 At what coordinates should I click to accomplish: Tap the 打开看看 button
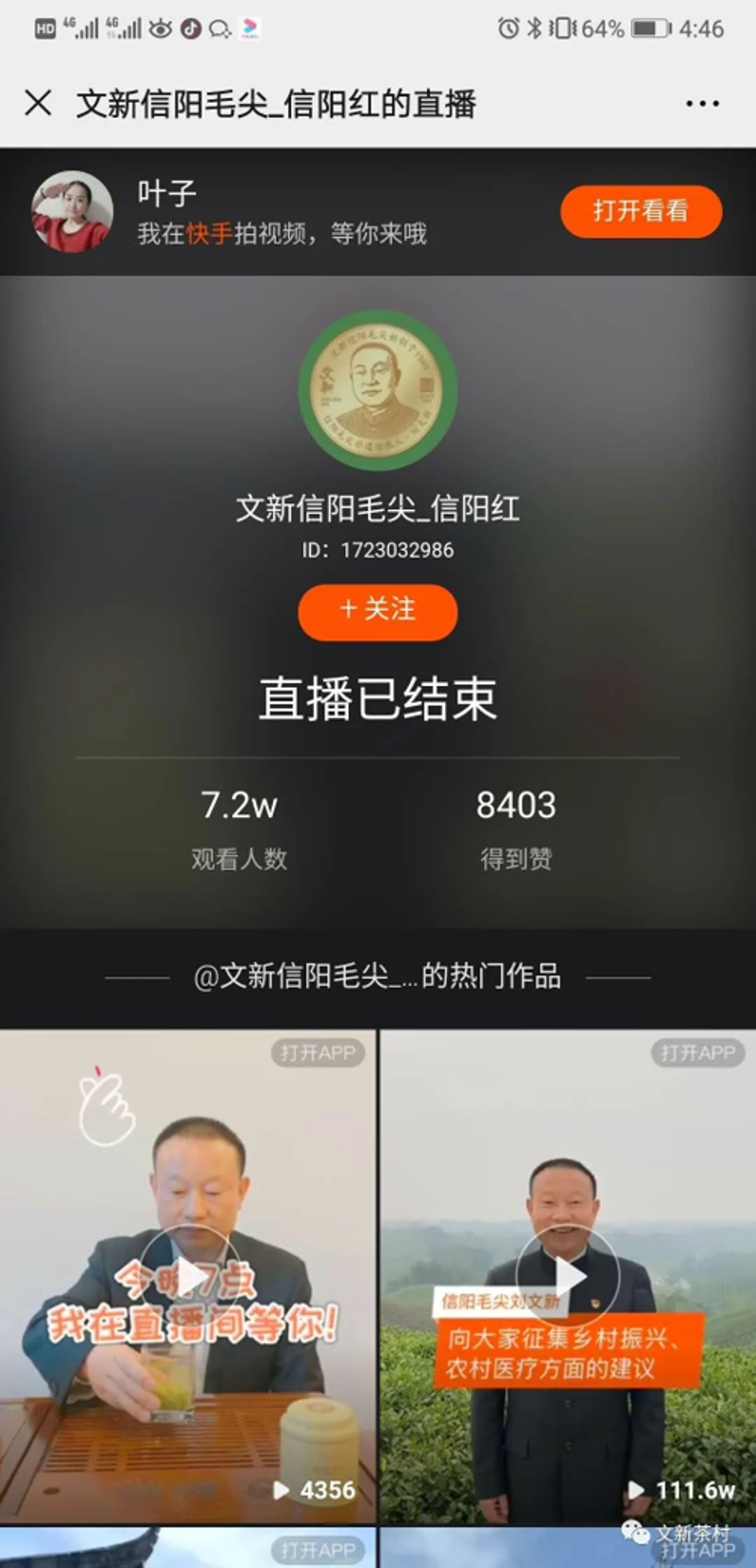click(641, 211)
